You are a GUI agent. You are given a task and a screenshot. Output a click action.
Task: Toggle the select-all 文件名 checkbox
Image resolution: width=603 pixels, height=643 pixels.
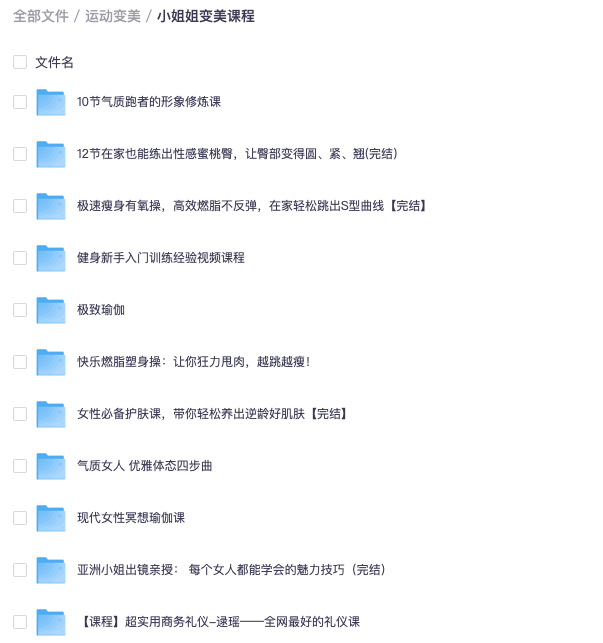[20, 62]
